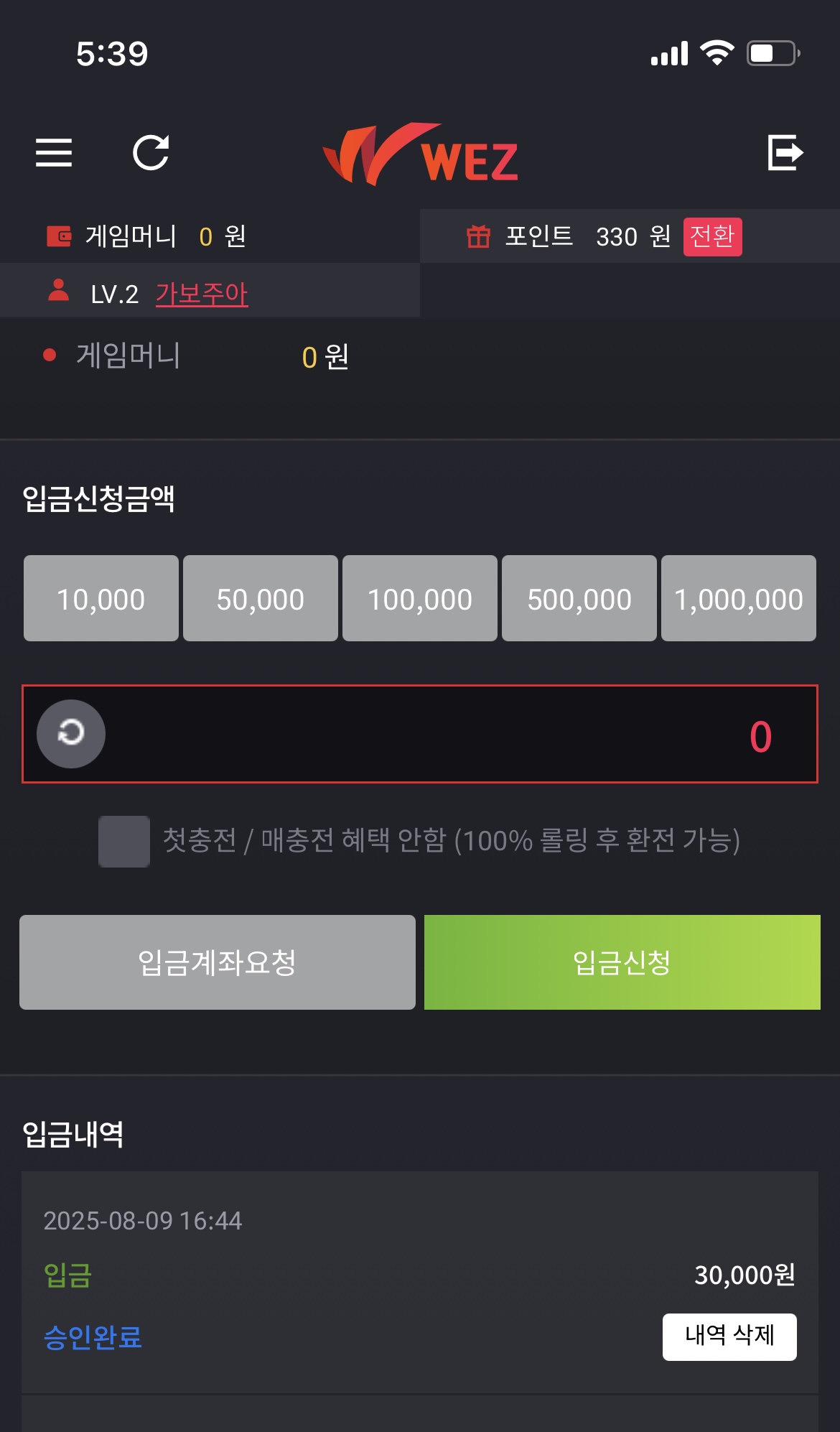Log out using the exit icon

(x=785, y=152)
